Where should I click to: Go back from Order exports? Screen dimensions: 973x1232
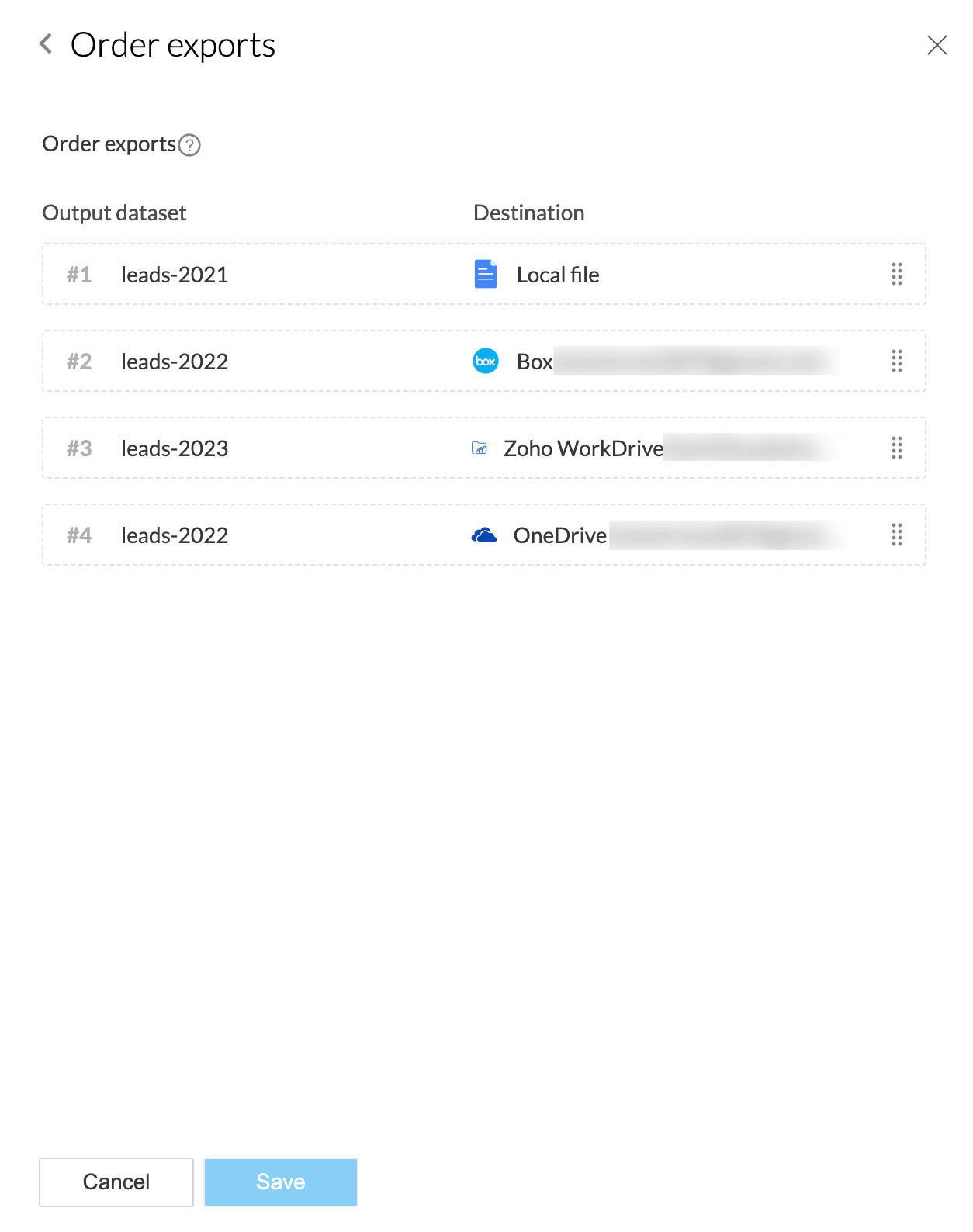point(47,44)
